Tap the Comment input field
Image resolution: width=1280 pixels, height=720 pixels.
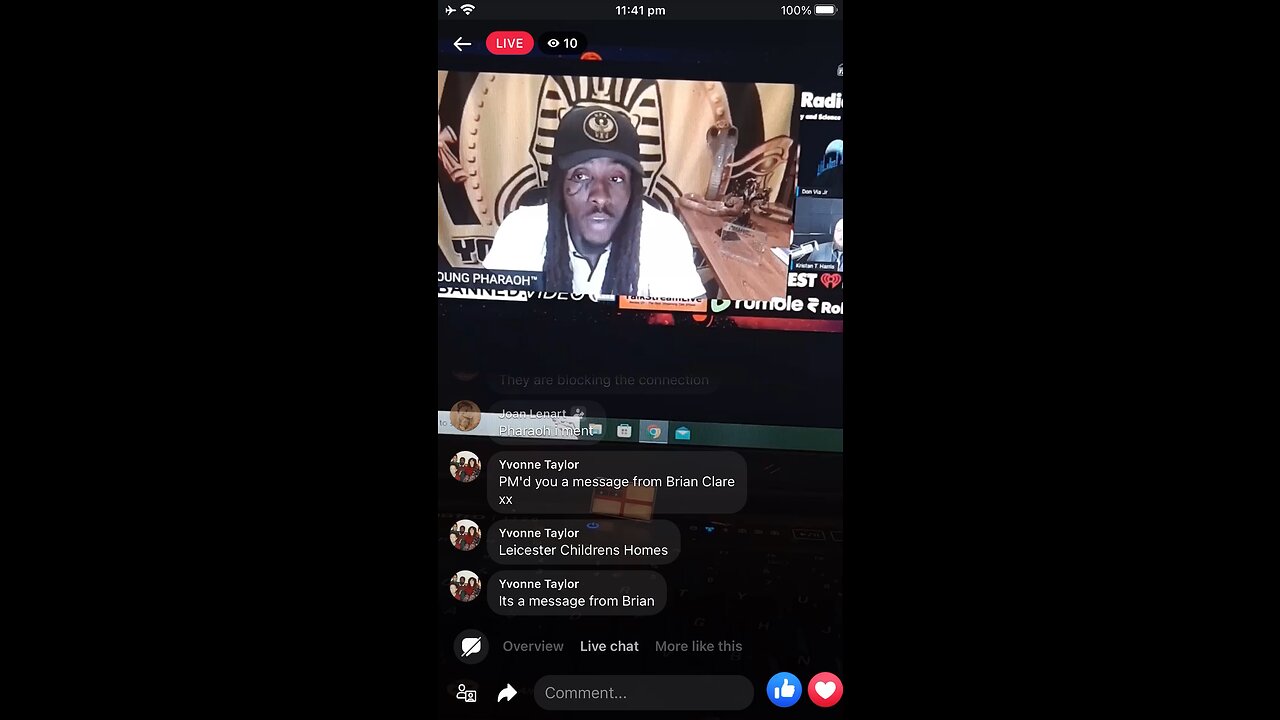(x=643, y=693)
